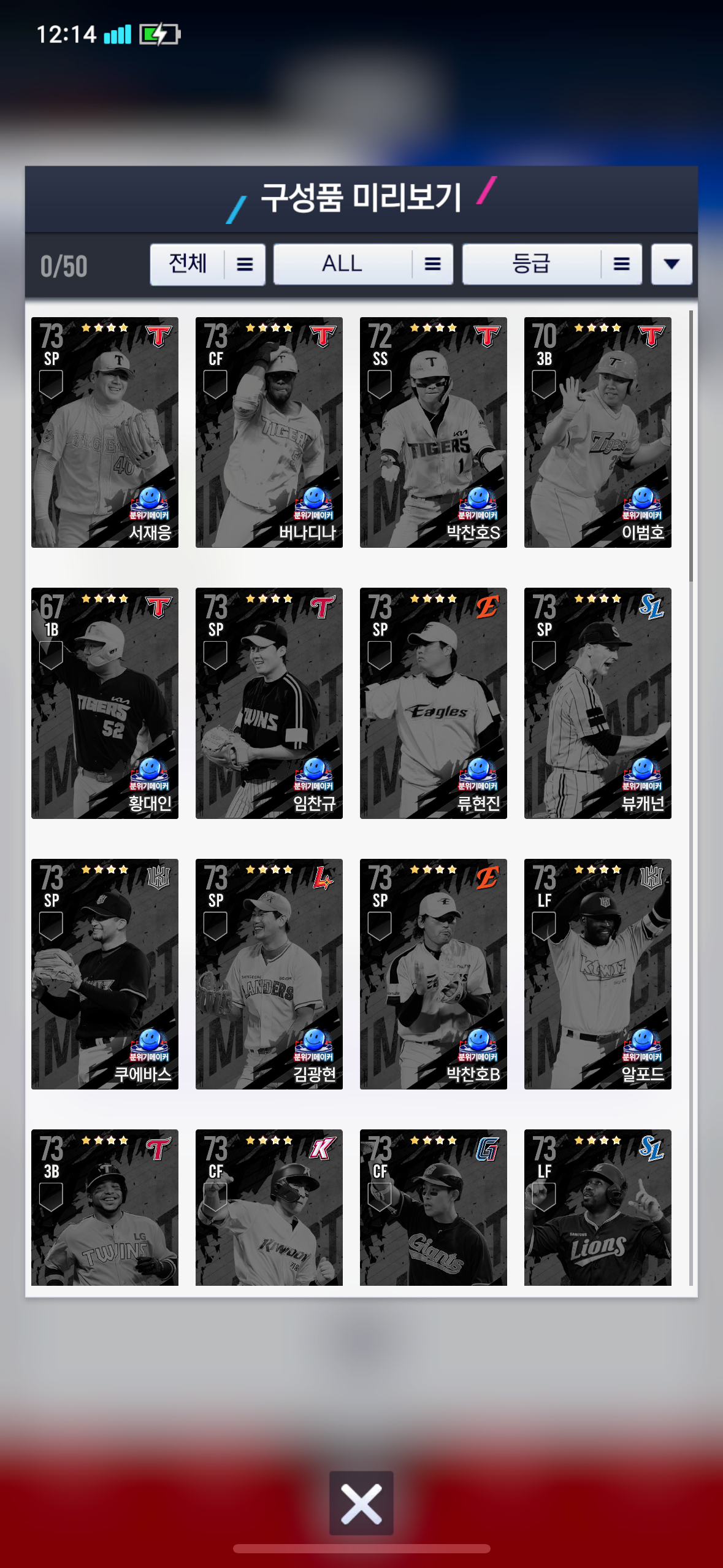Open the 박찬호B pitcher card
Viewport: 723px width, 1568px height.
(434, 974)
